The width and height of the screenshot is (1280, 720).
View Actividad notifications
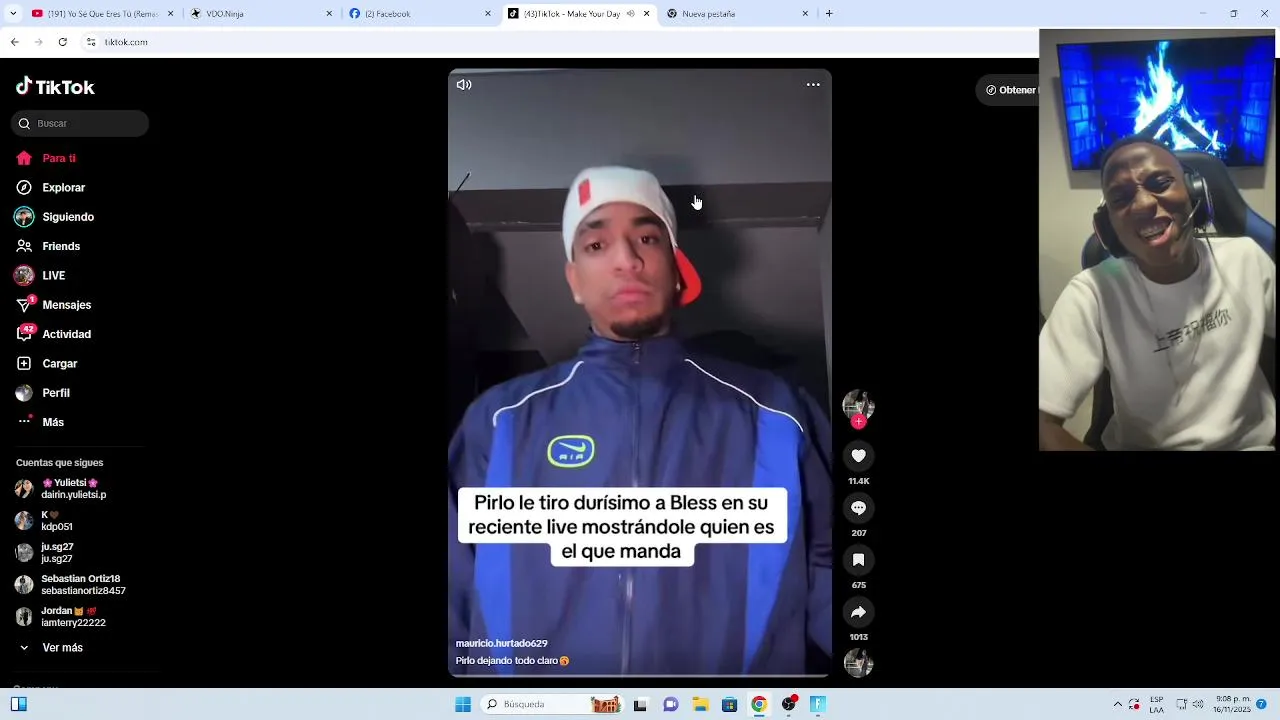point(66,334)
